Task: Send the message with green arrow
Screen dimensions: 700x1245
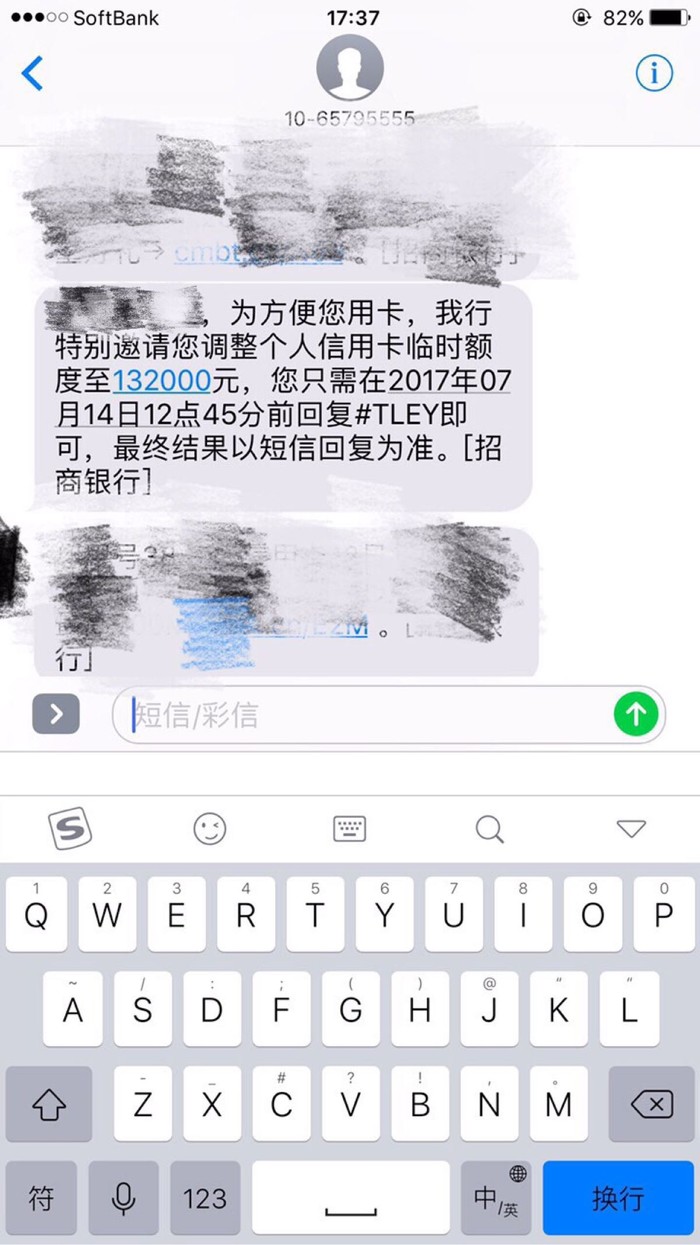Action: tap(636, 714)
